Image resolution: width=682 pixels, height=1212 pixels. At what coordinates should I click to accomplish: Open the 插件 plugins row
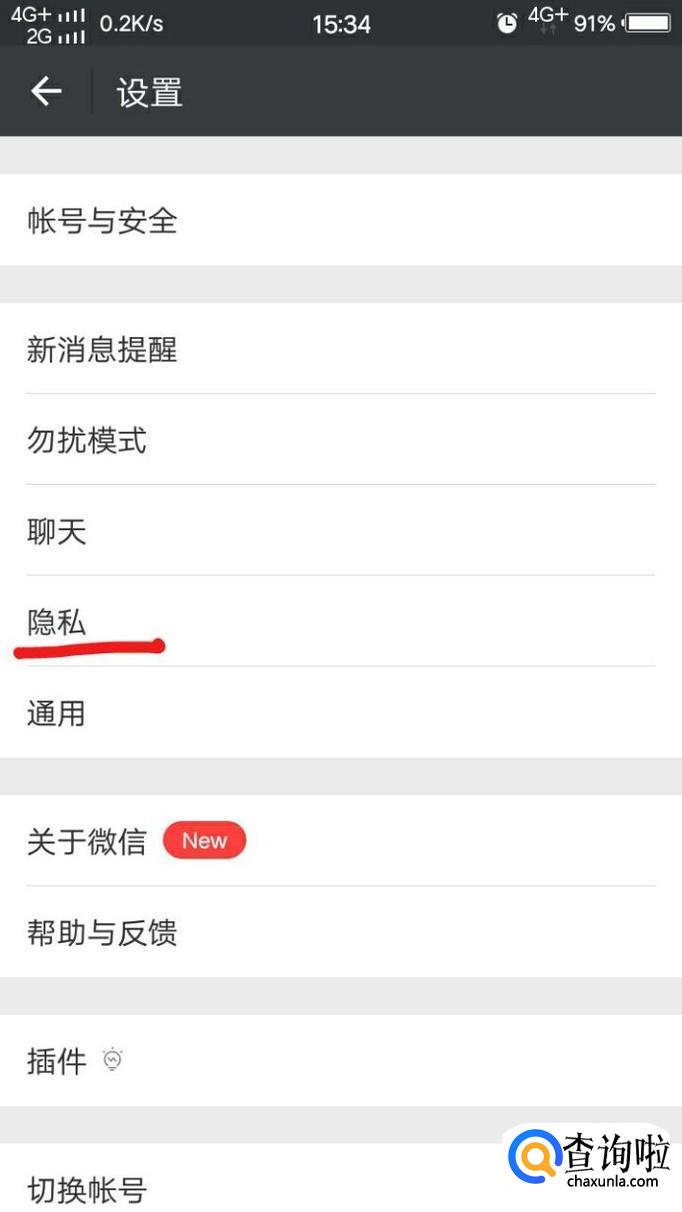pyautogui.click(x=341, y=1061)
